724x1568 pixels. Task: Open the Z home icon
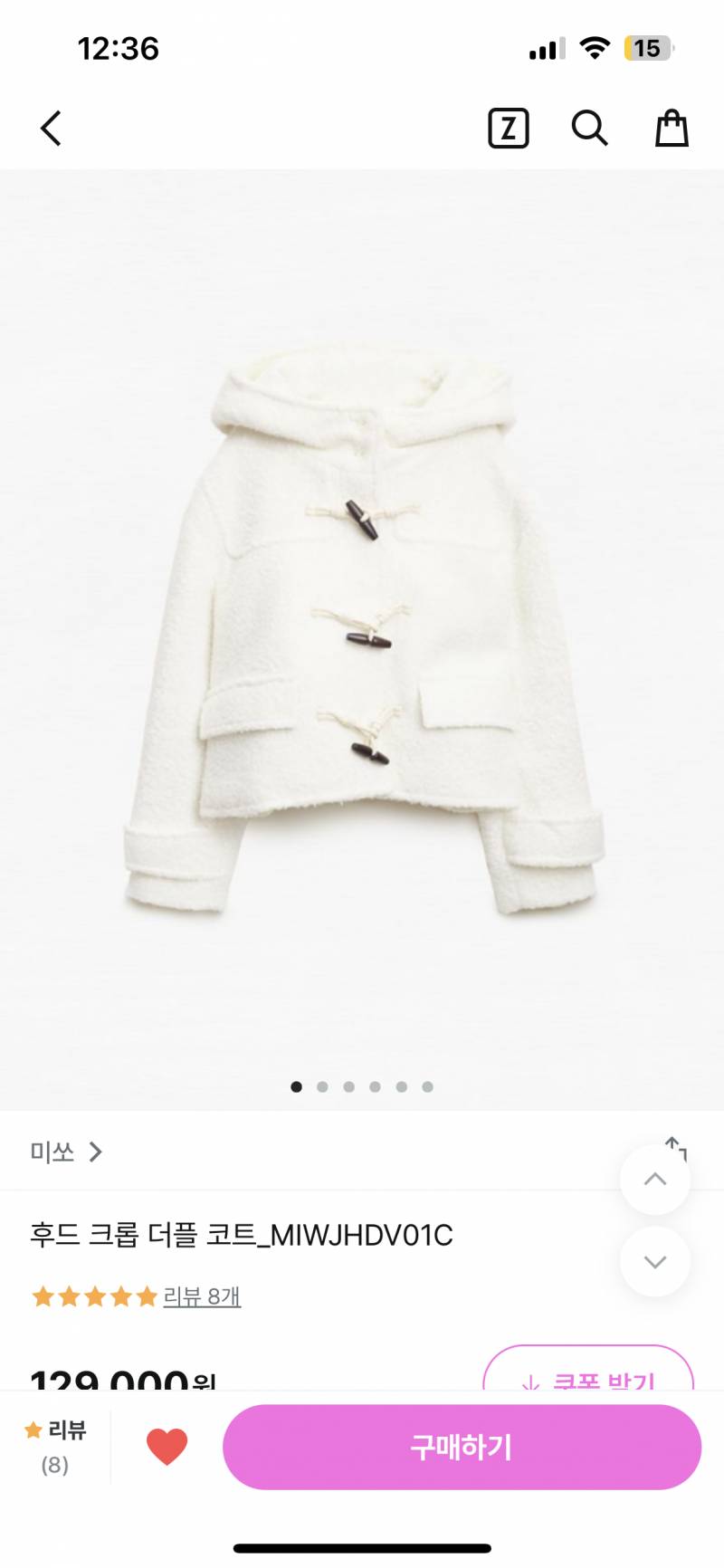coord(508,129)
